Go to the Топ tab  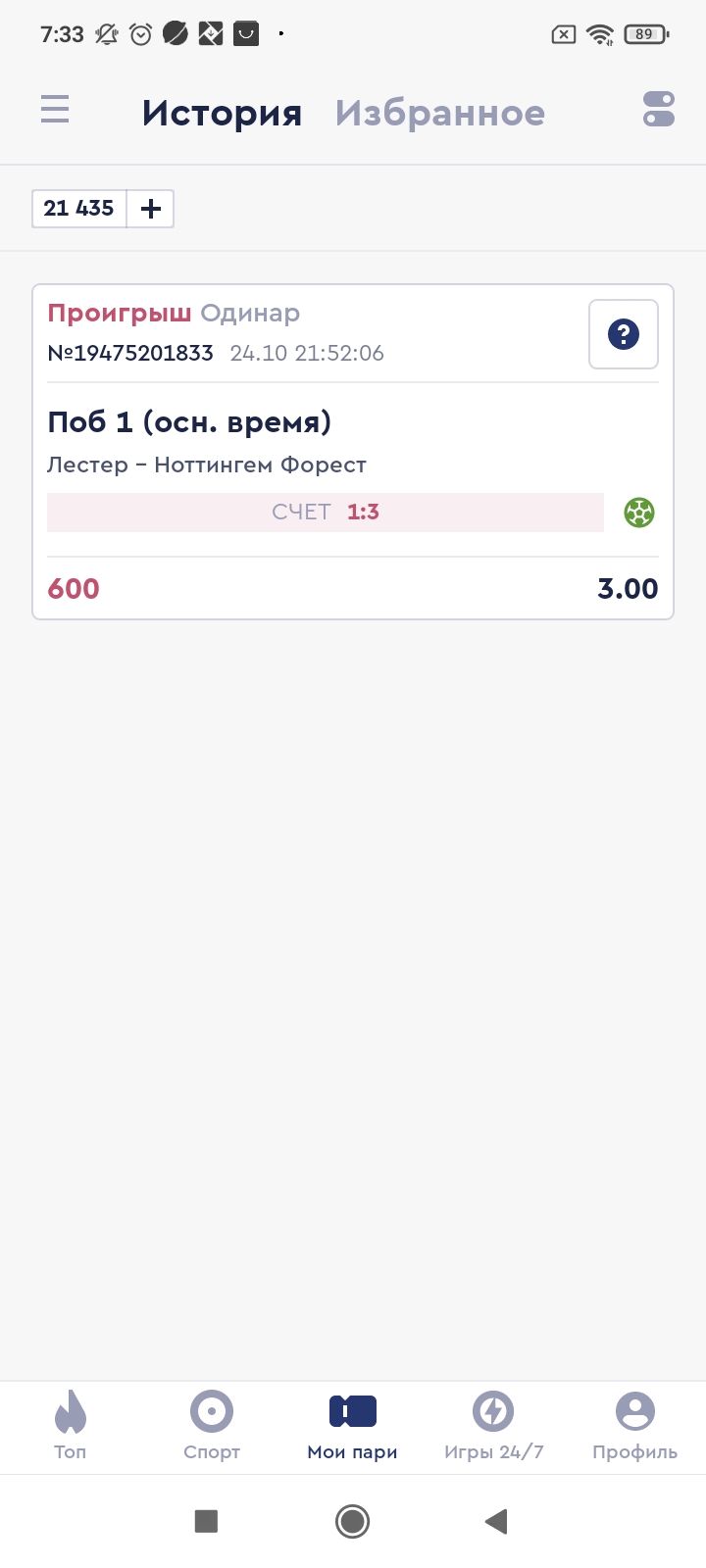[x=71, y=1425]
